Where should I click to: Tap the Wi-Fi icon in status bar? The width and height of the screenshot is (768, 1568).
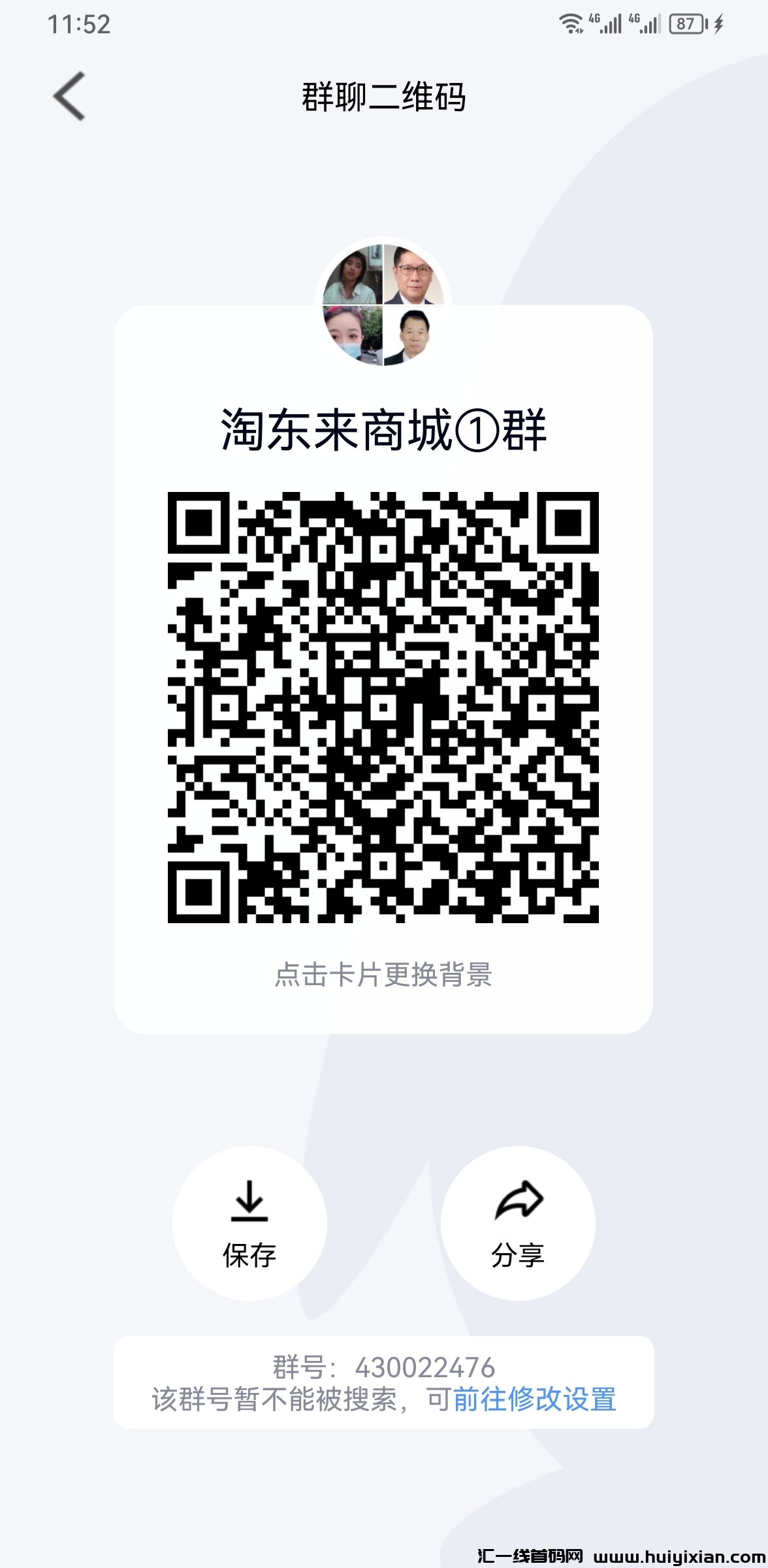coord(570,22)
